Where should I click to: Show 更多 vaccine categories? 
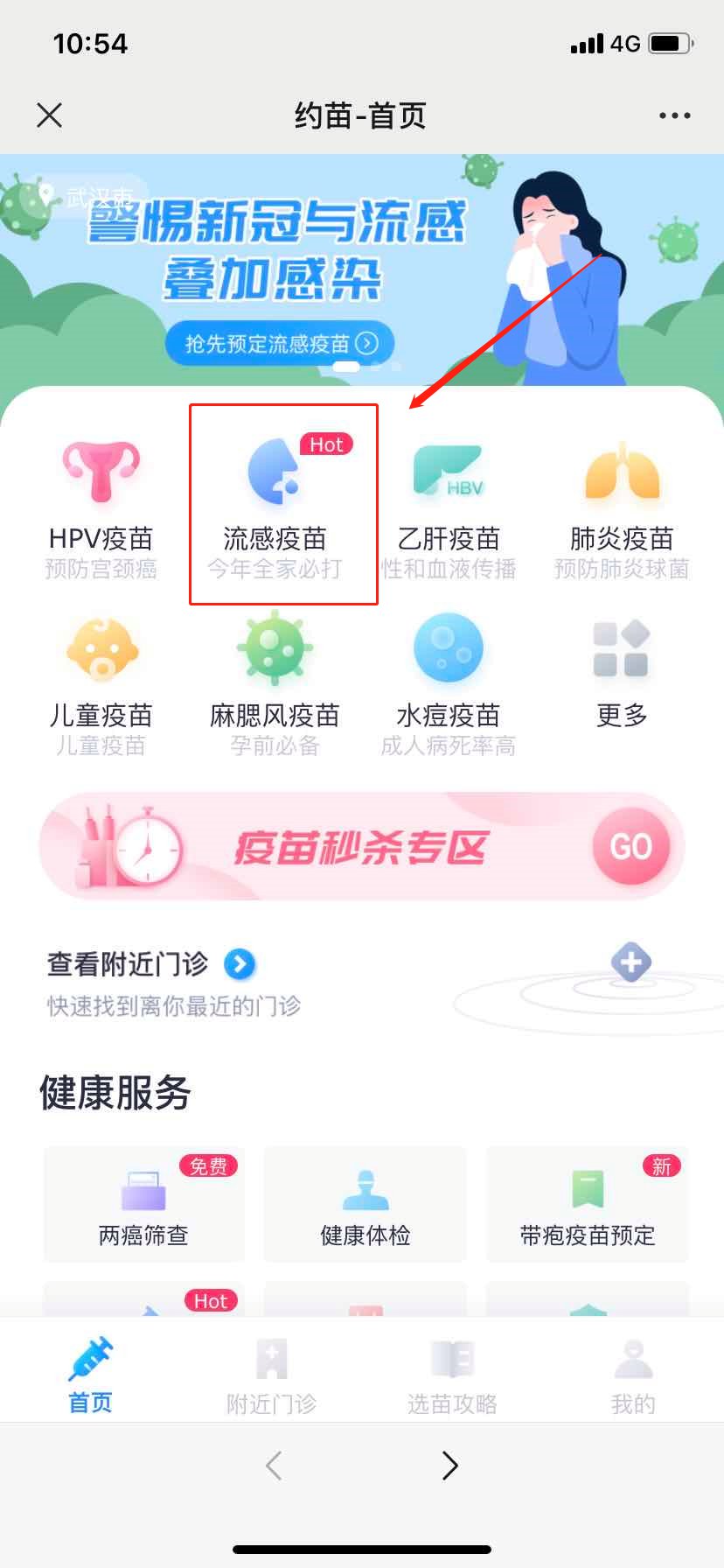coord(622,674)
